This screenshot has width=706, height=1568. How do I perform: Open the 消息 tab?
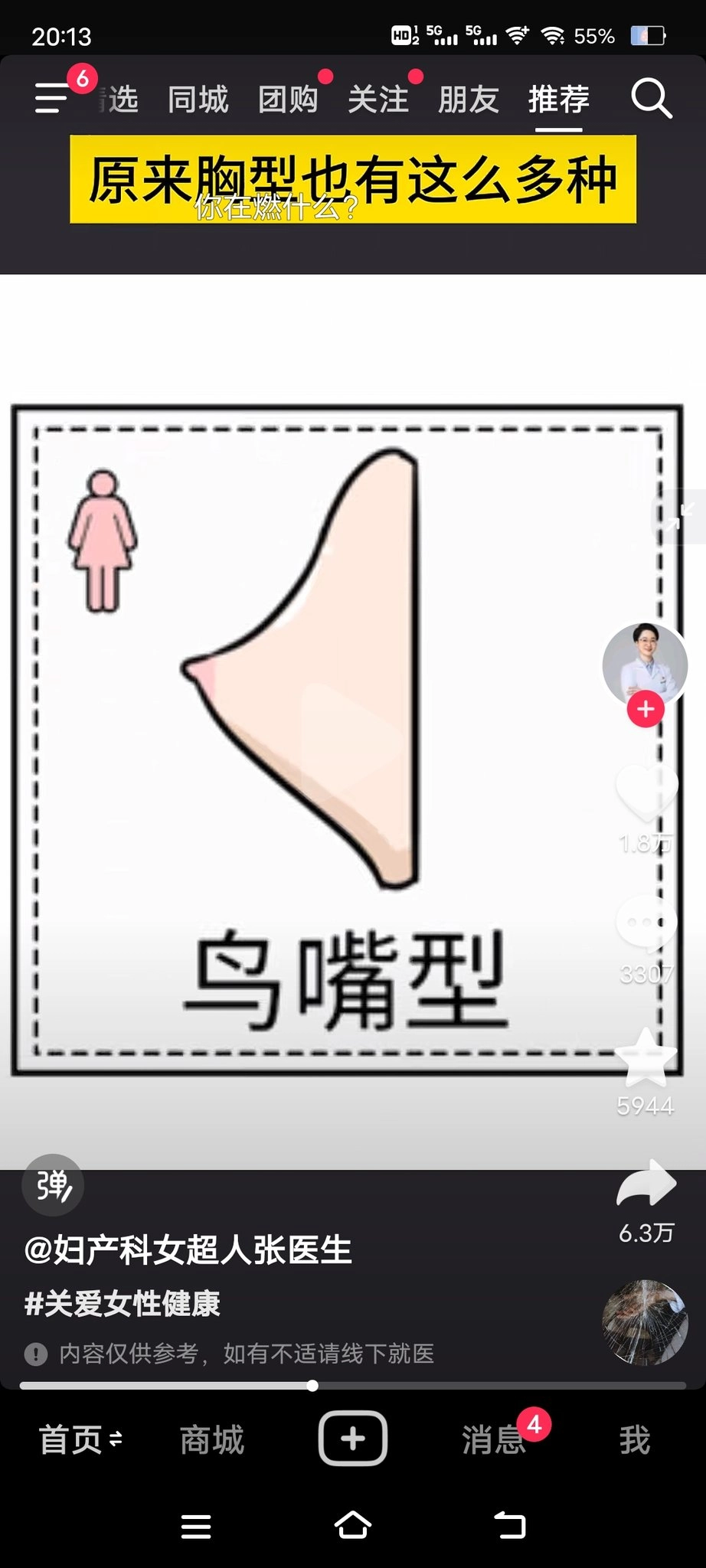pyautogui.click(x=494, y=1440)
